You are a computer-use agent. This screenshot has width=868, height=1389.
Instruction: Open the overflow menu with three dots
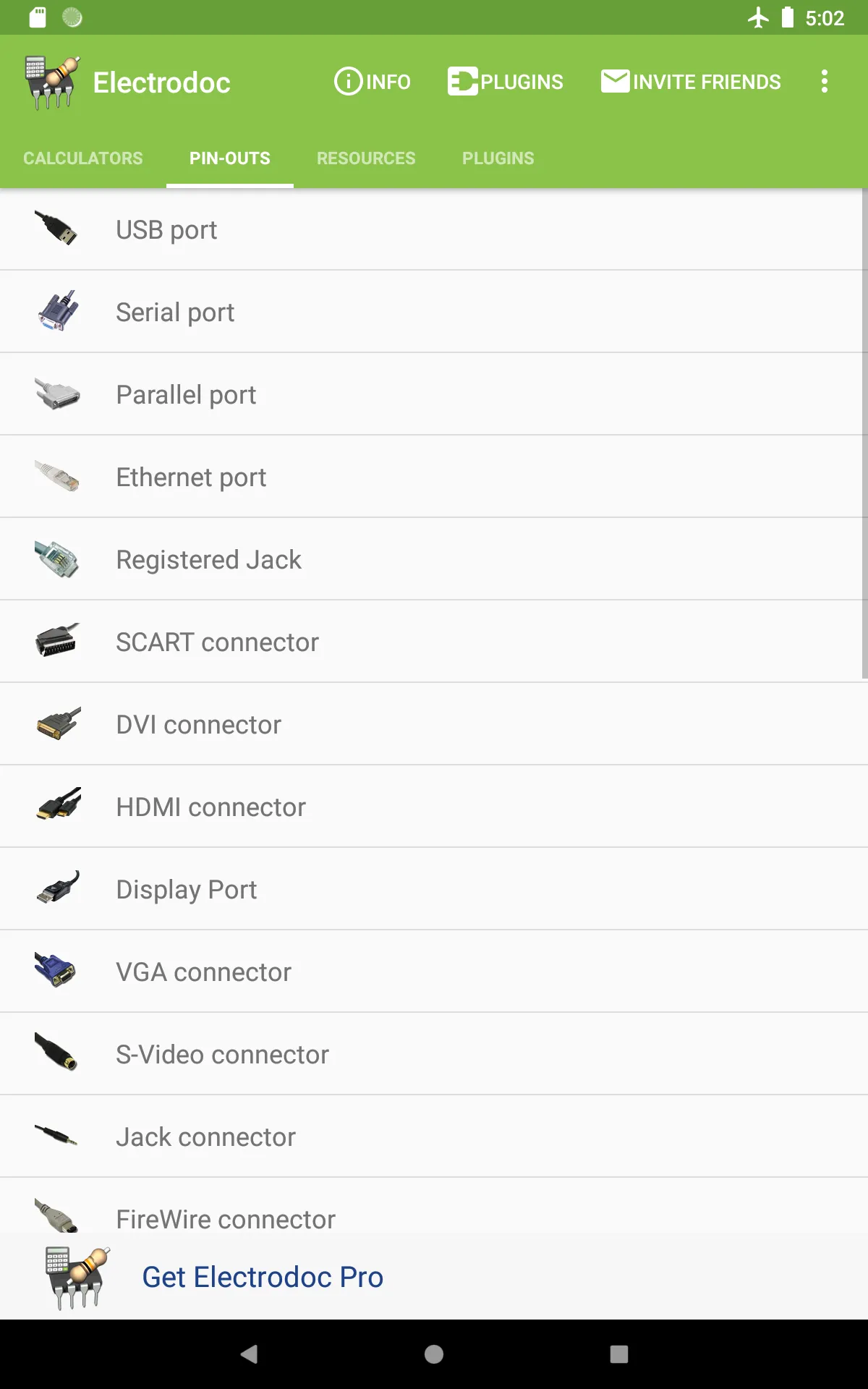point(824,81)
